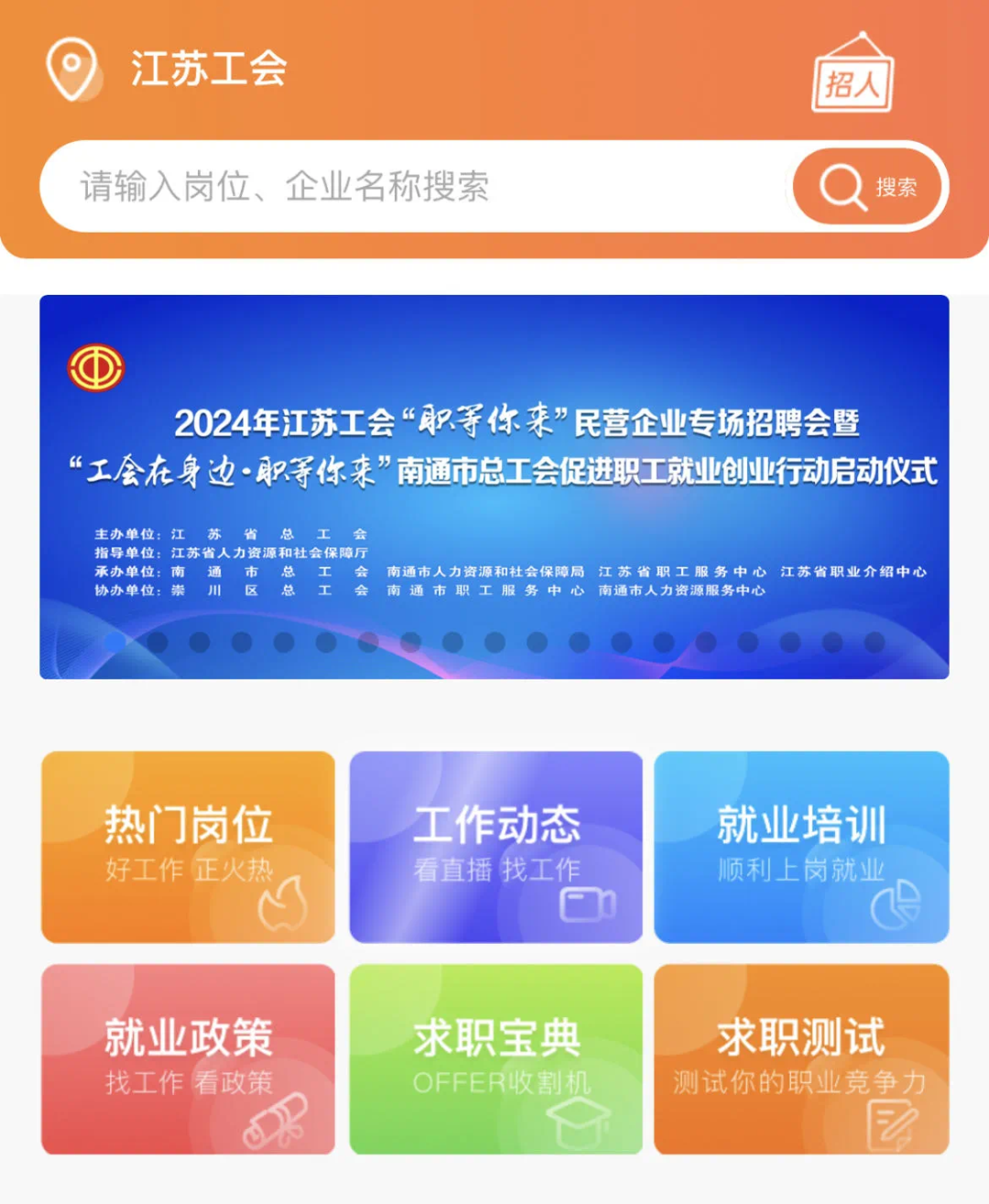
Task: Tap the 搜索 search button
Action: pos(867,187)
